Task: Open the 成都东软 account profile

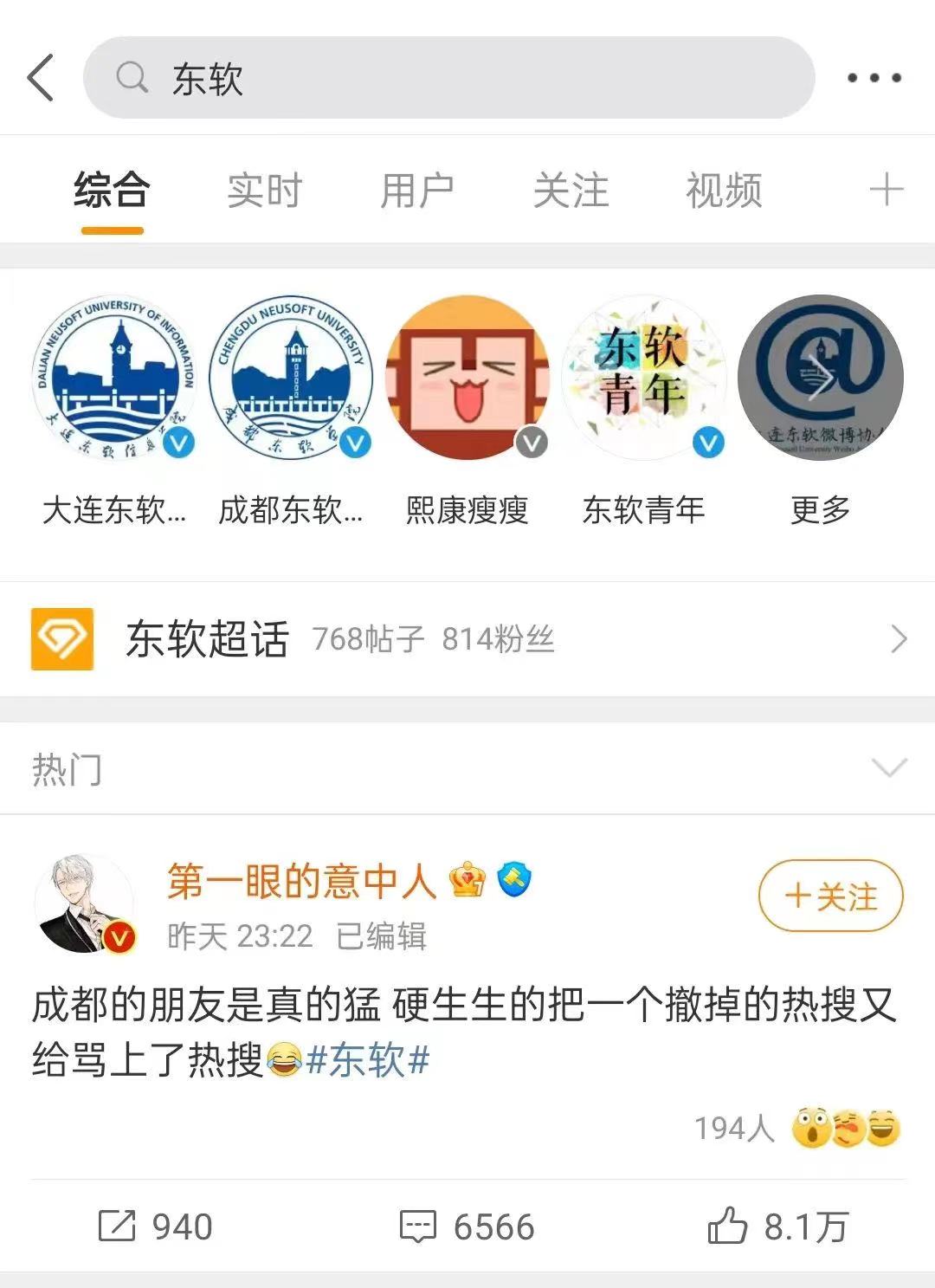Action: pyautogui.click(x=291, y=379)
